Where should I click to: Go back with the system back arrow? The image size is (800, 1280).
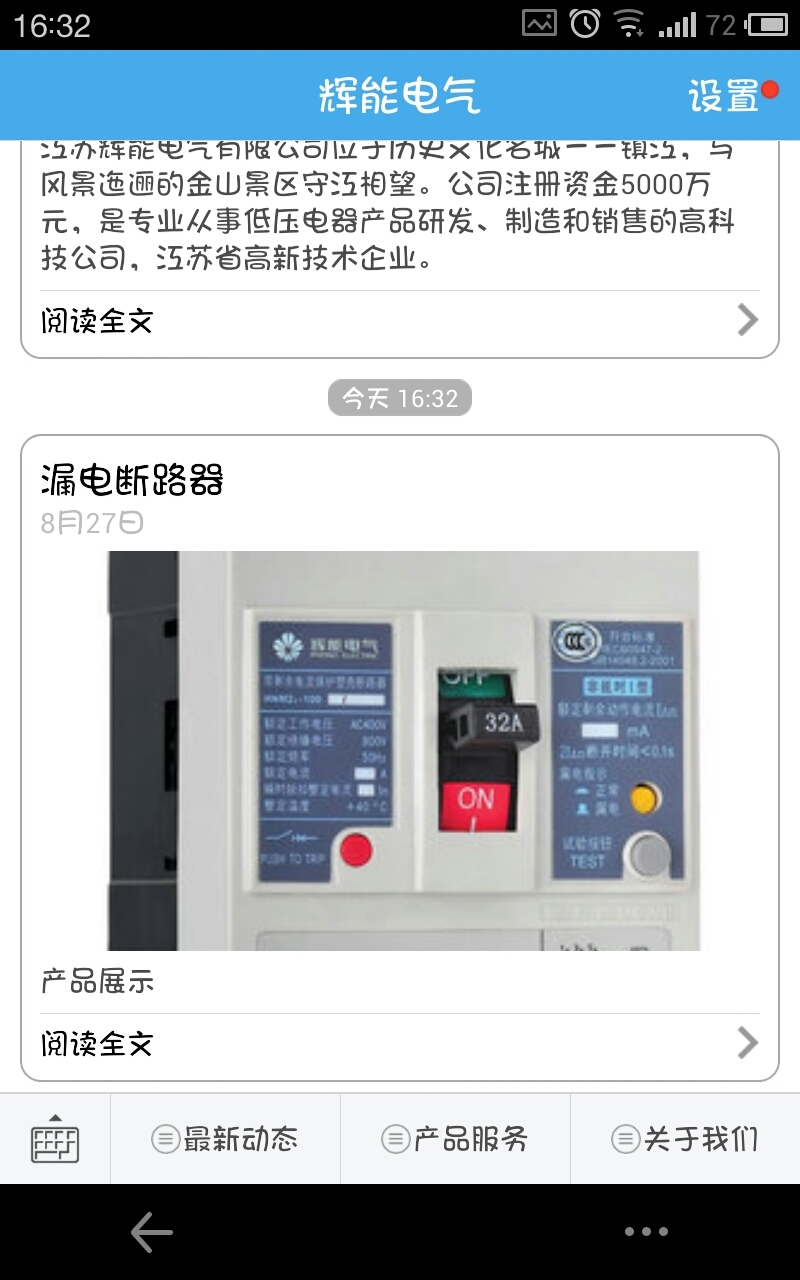pyautogui.click(x=152, y=1232)
